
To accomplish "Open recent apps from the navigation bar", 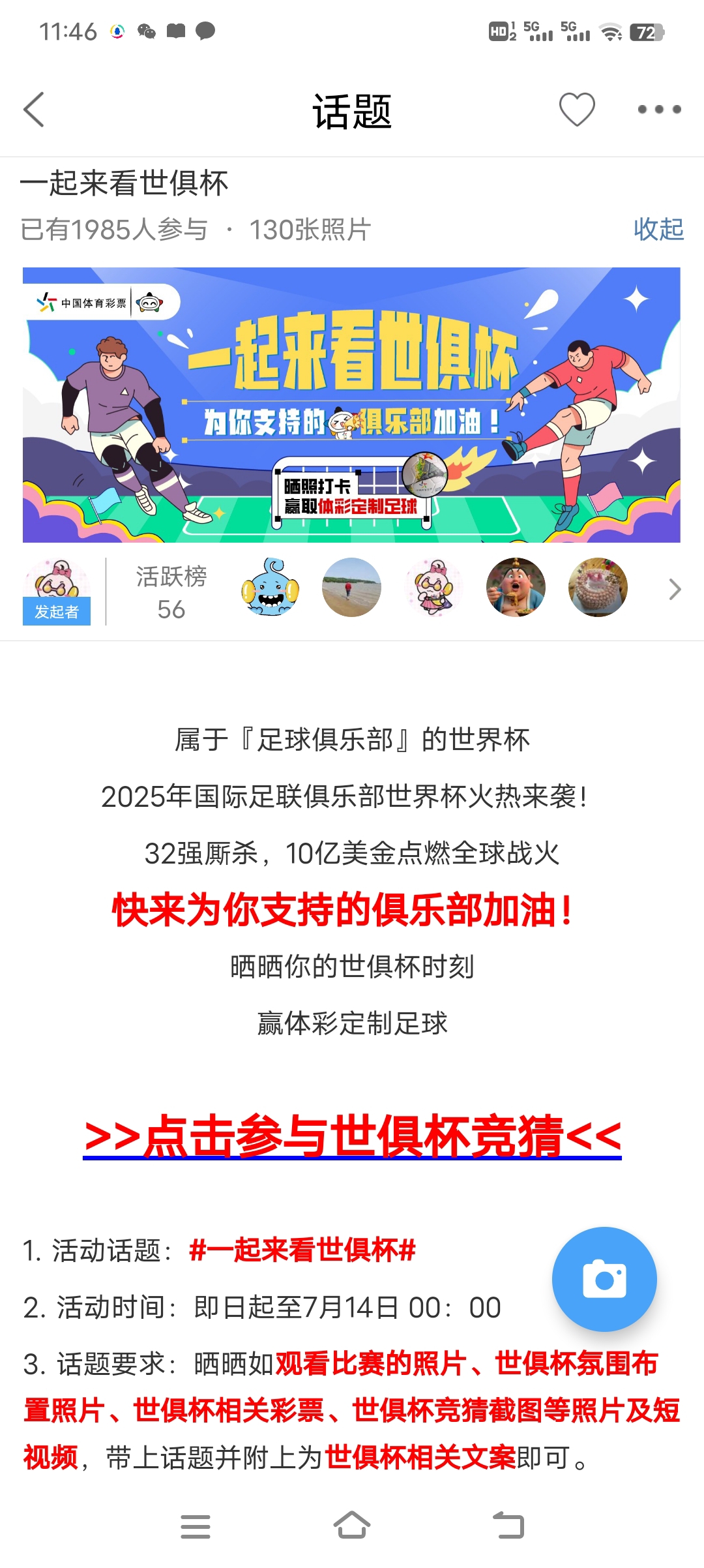I will (x=196, y=1526).
